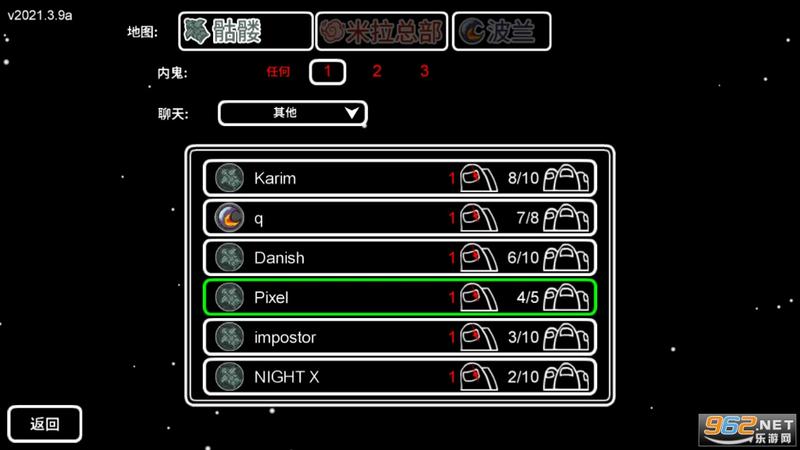
Task: Join the lobby named impostor
Action: tap(399, 337)
